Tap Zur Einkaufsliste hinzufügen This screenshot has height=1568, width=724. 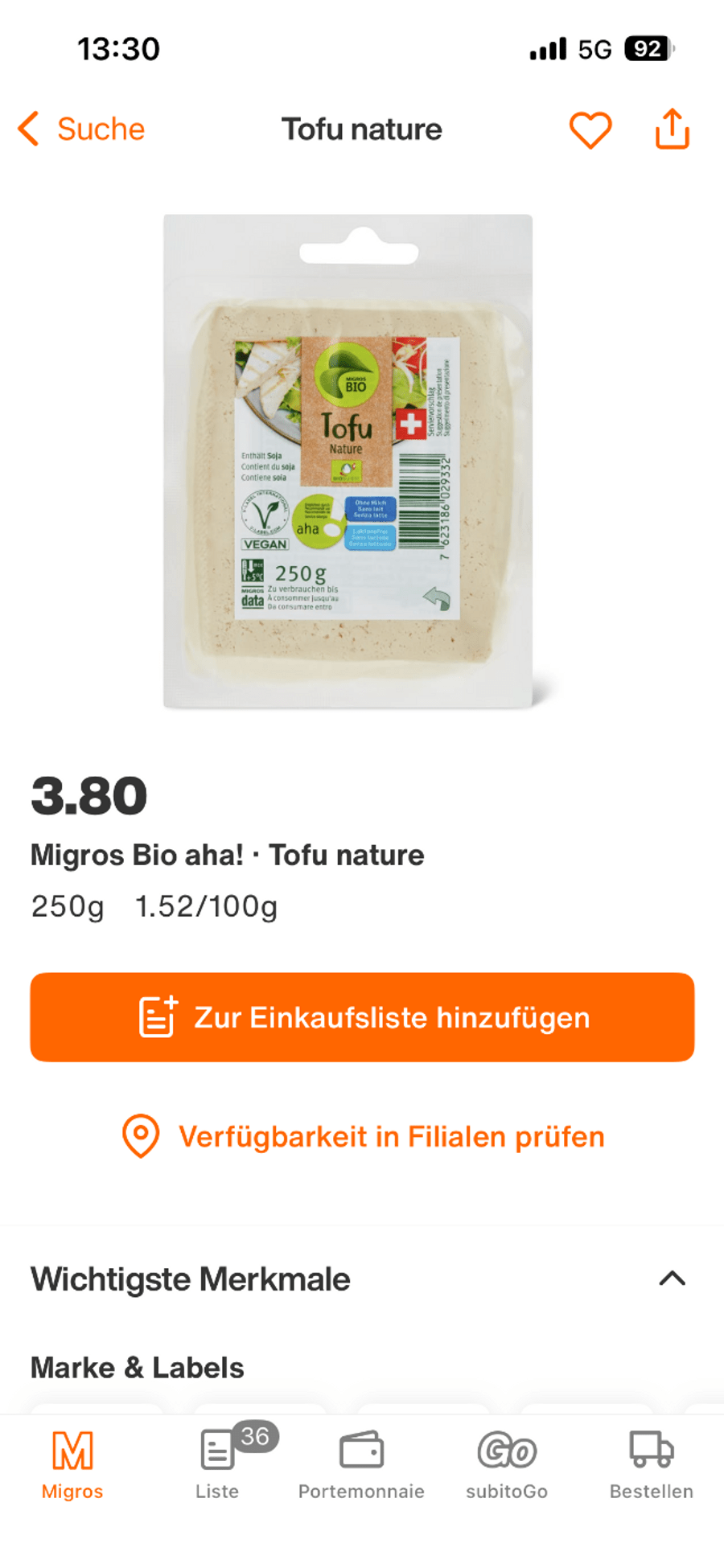(362, 1017)
